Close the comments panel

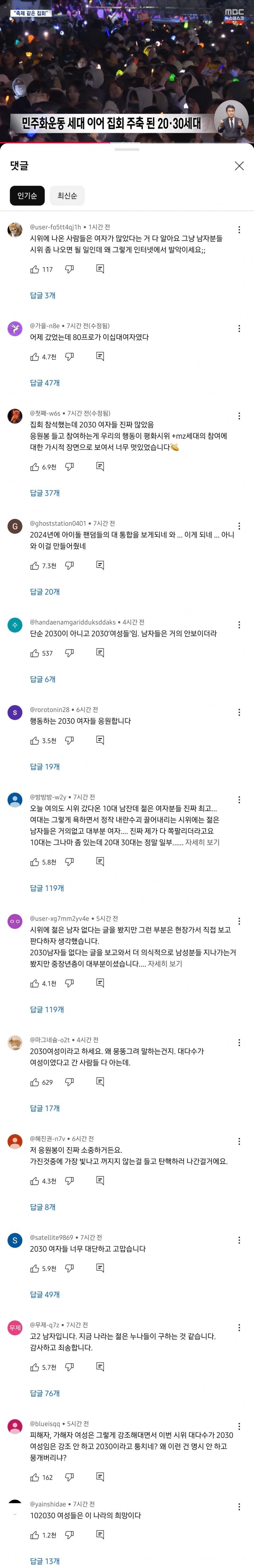click(x=239, y=165)
